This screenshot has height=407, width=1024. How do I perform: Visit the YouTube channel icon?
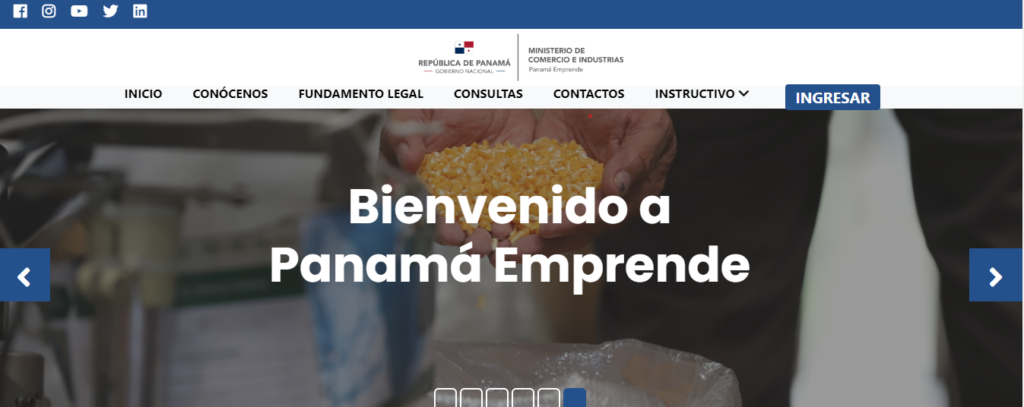tap(79, 11)
